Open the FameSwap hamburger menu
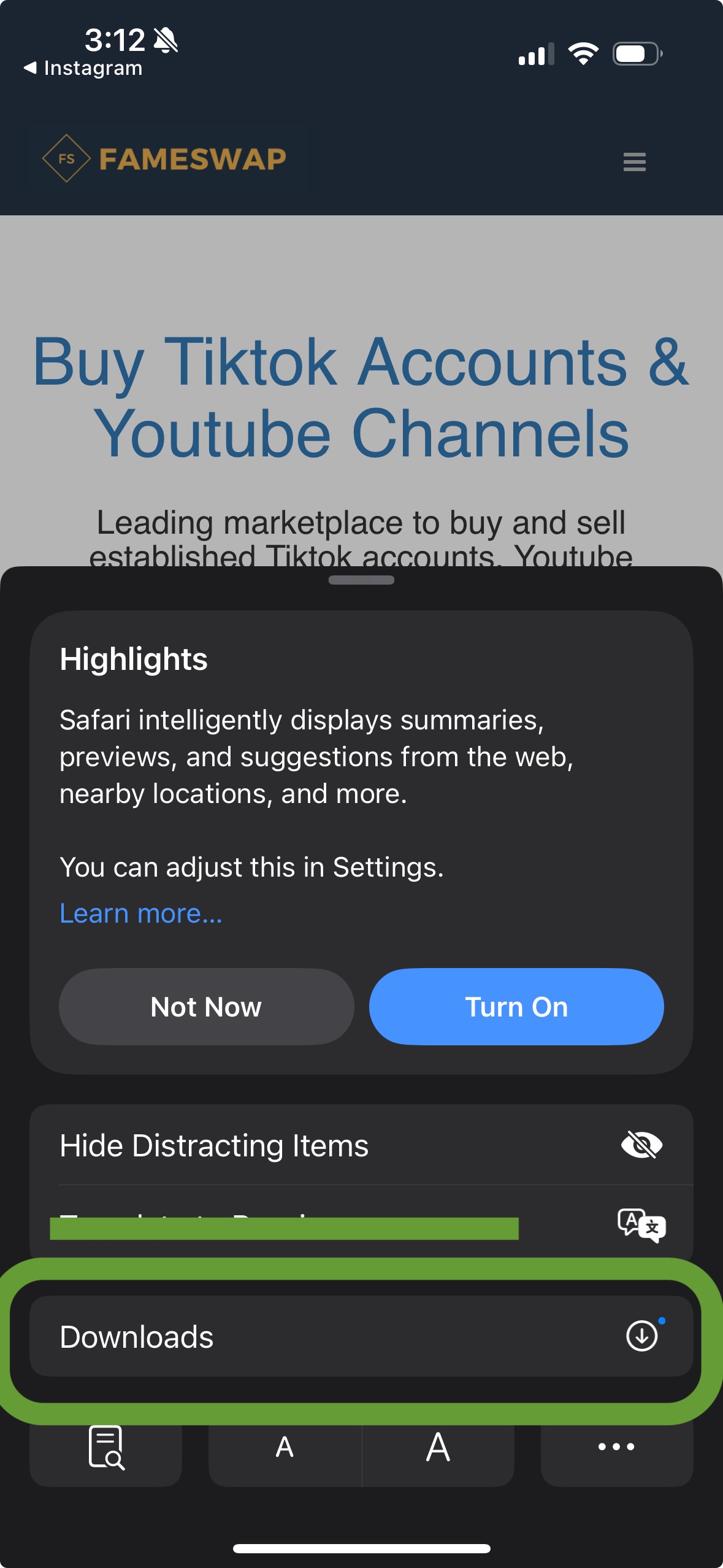 pyautogui.click(x=634, y=162)
